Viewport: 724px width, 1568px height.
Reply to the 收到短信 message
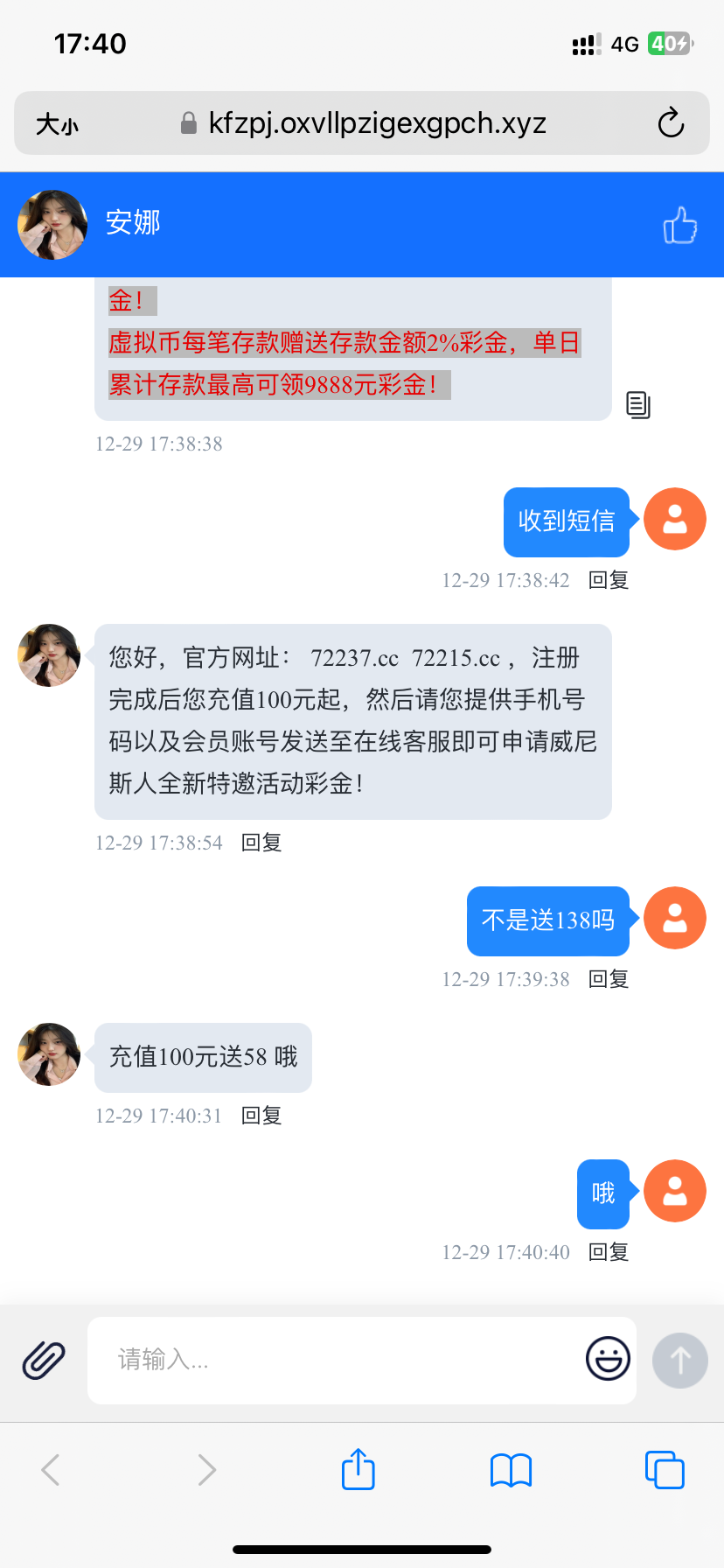609,580
